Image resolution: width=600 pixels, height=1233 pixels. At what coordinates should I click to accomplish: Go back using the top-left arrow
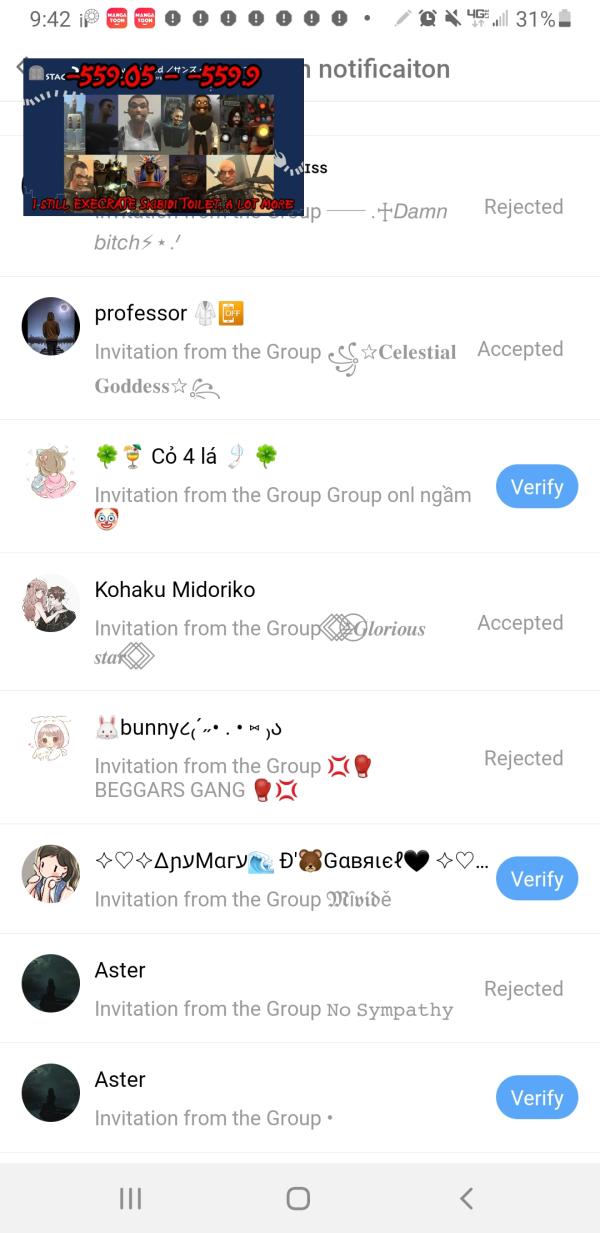[19, 66]
